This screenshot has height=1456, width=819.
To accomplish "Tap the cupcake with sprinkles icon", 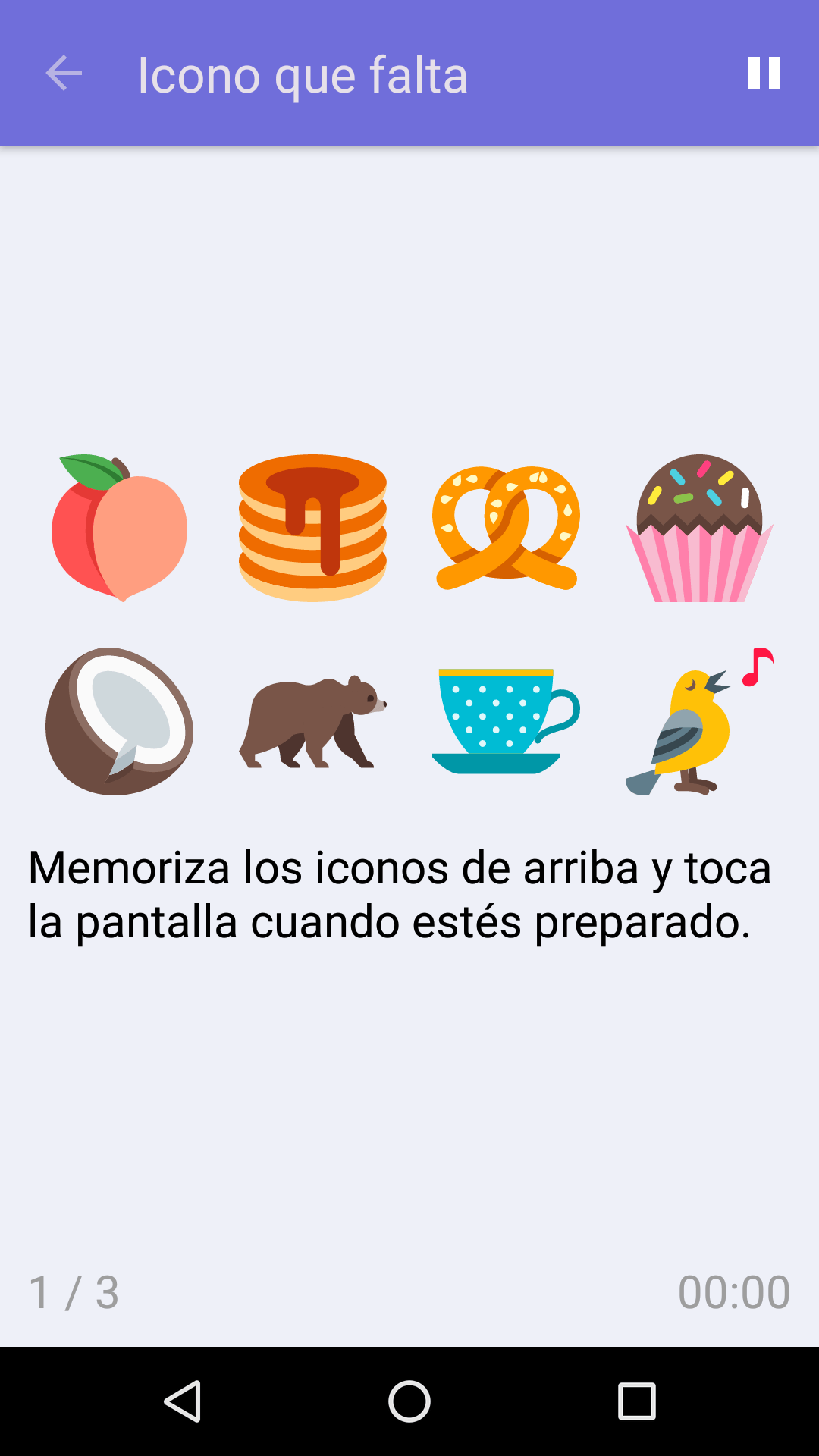I will click(x=698, y=527).
